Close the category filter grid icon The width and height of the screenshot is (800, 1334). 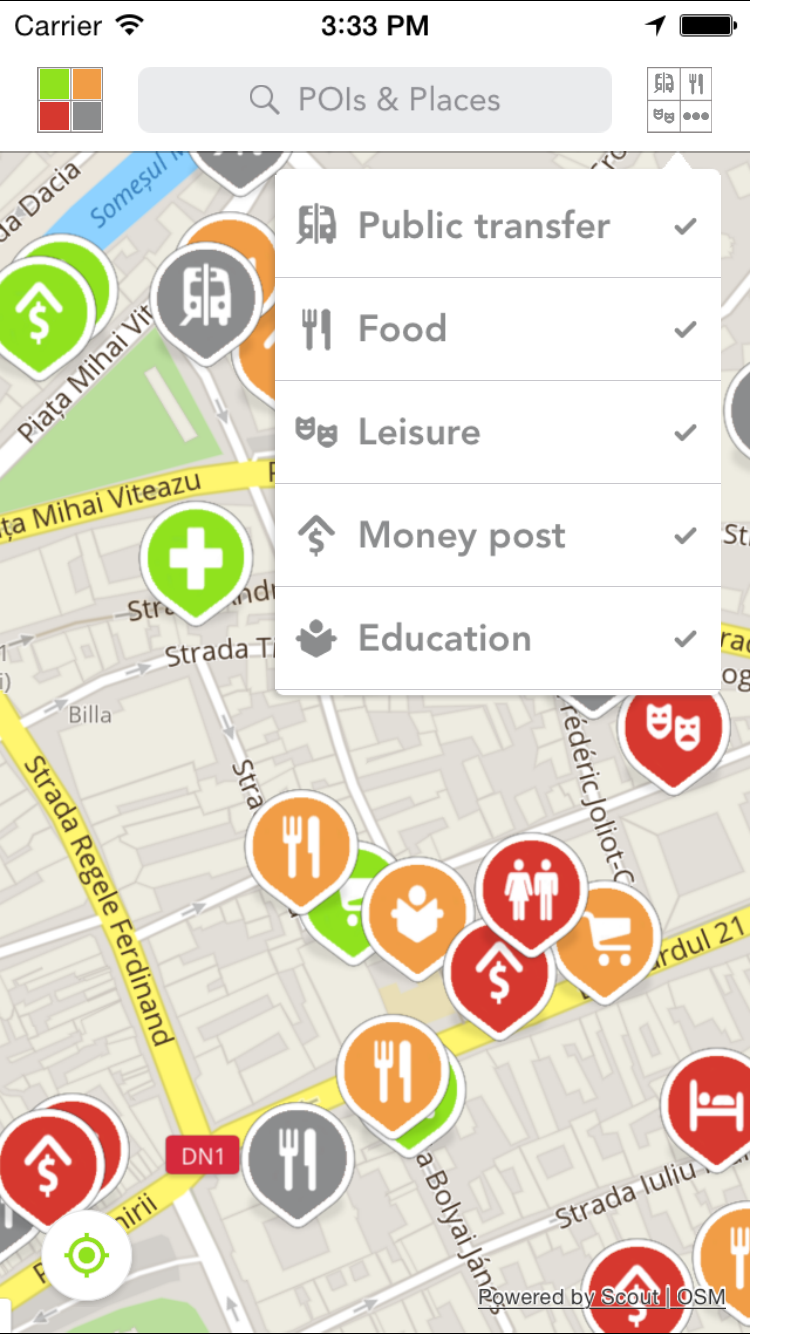[x=680, y=100]
